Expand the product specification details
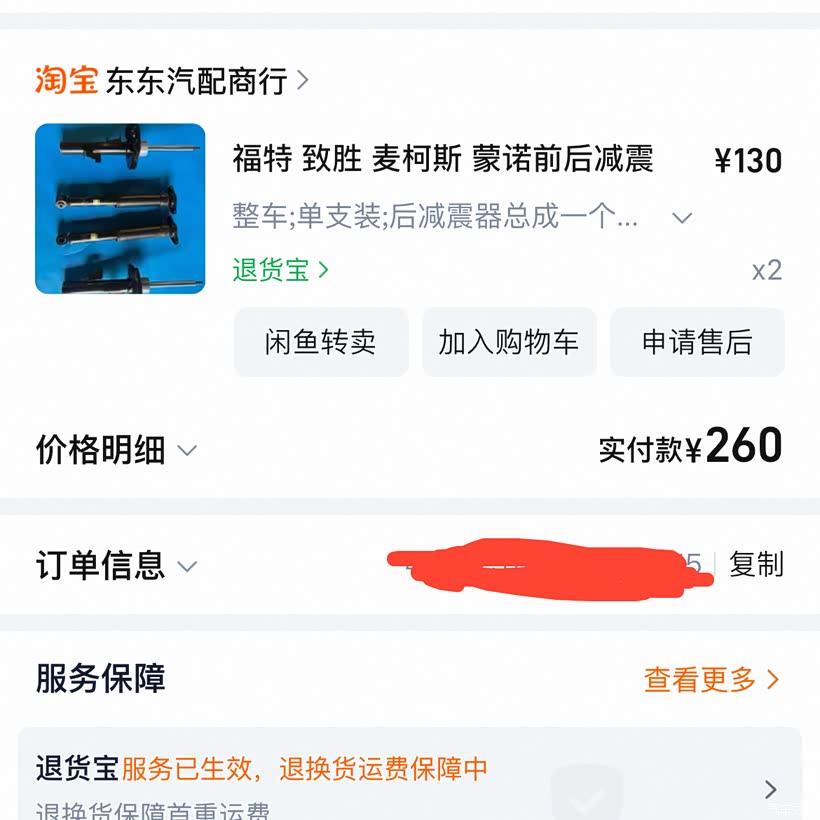The image size is (820, 820). coord(682,218)
